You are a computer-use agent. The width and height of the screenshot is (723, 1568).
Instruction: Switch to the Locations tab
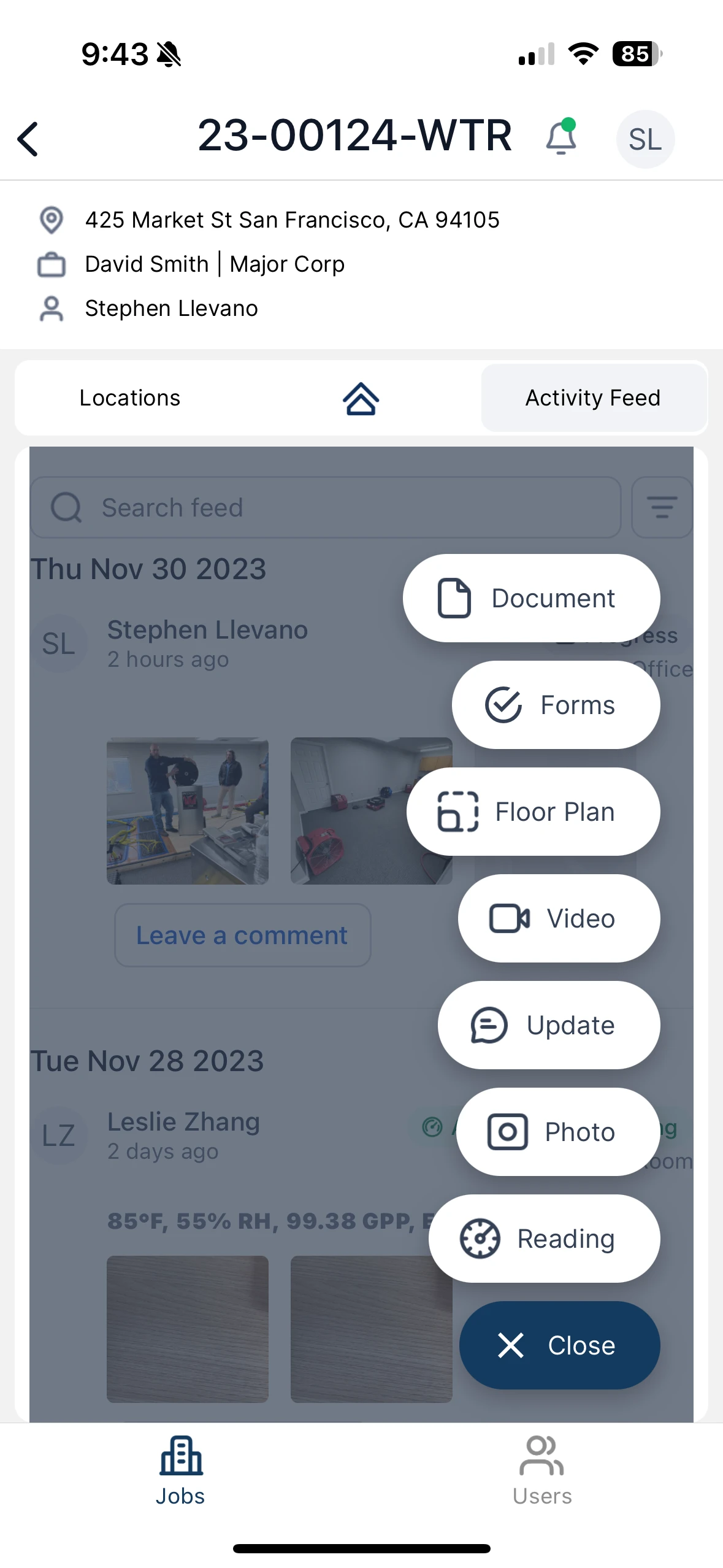[x=129, y=398]
